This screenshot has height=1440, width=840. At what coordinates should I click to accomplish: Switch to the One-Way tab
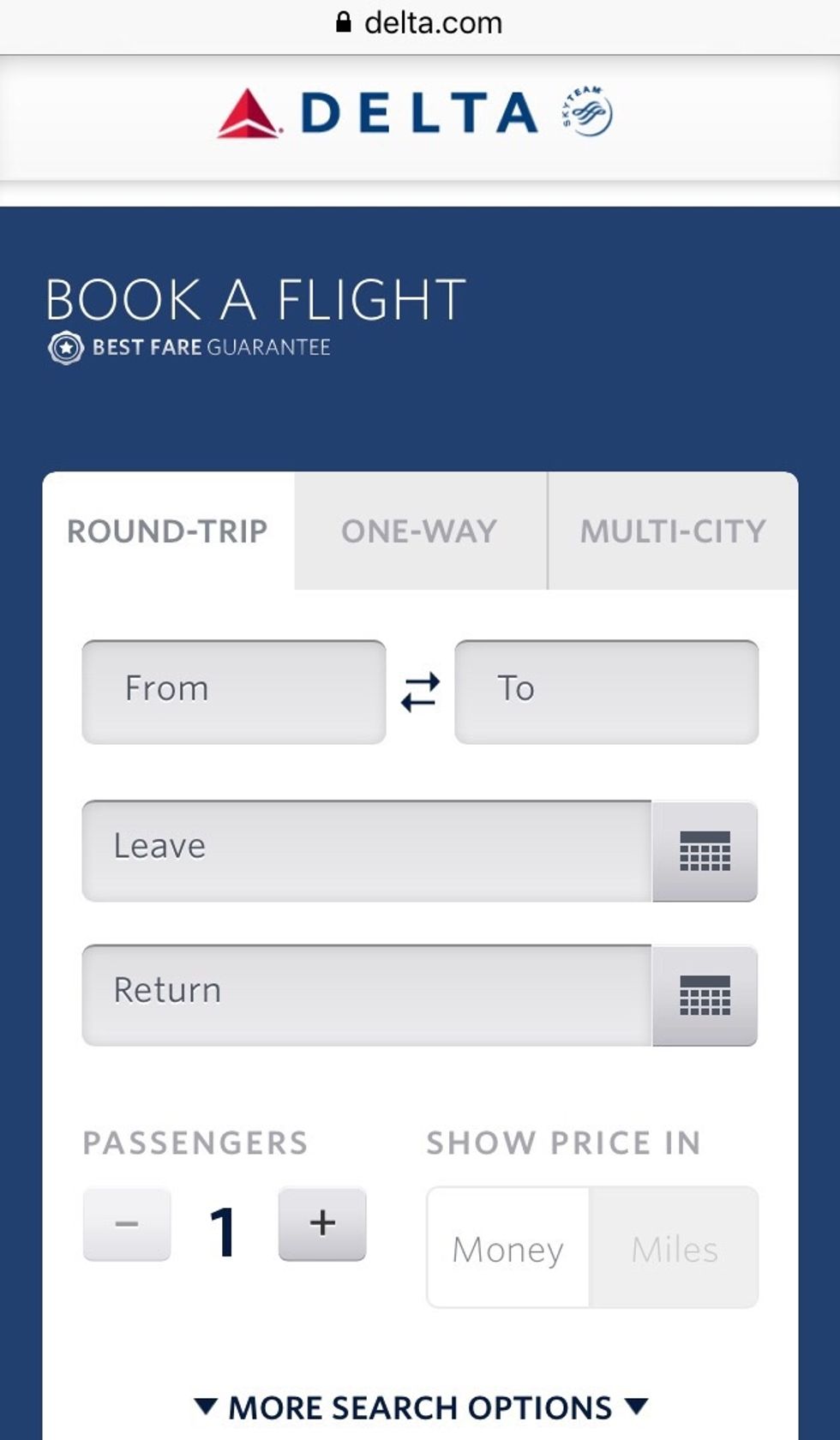[419, 531]
